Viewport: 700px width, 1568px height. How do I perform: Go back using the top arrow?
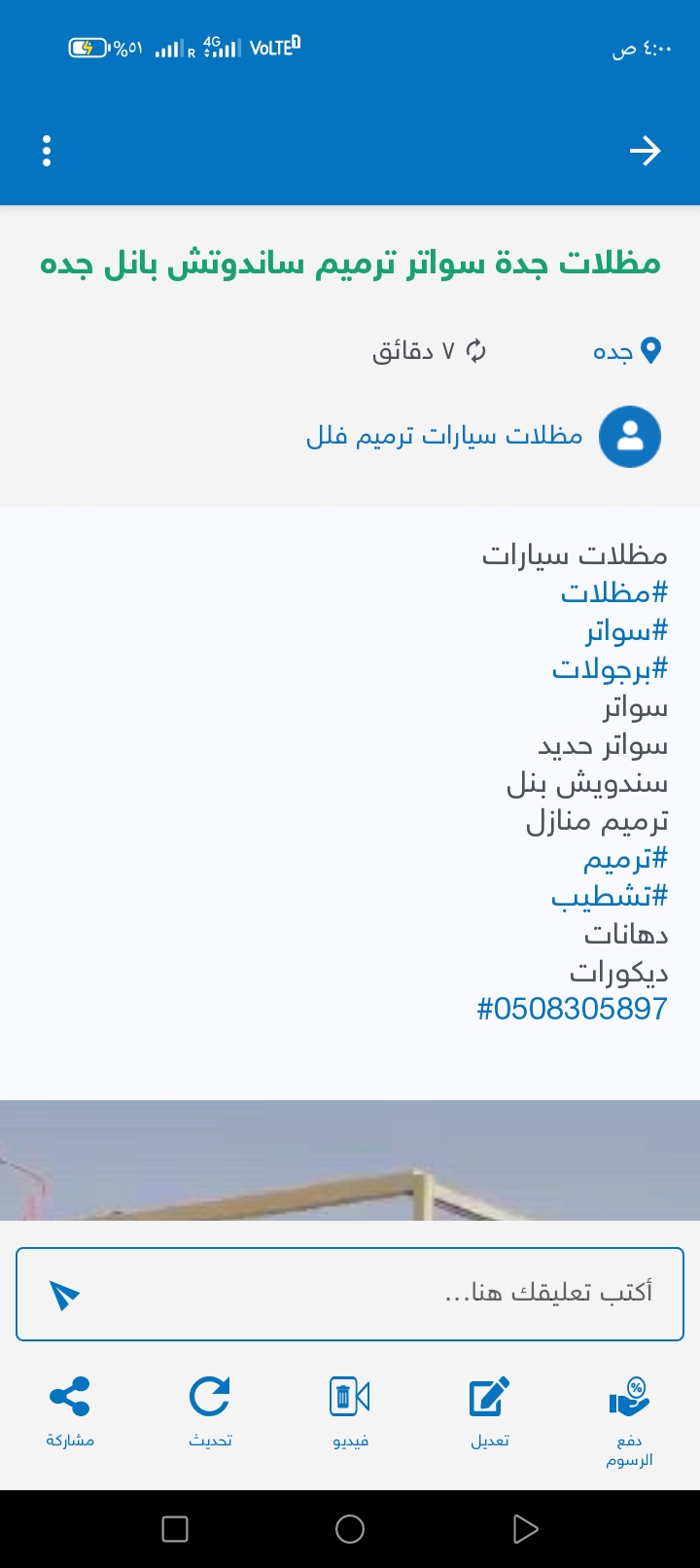click(645, 151)
